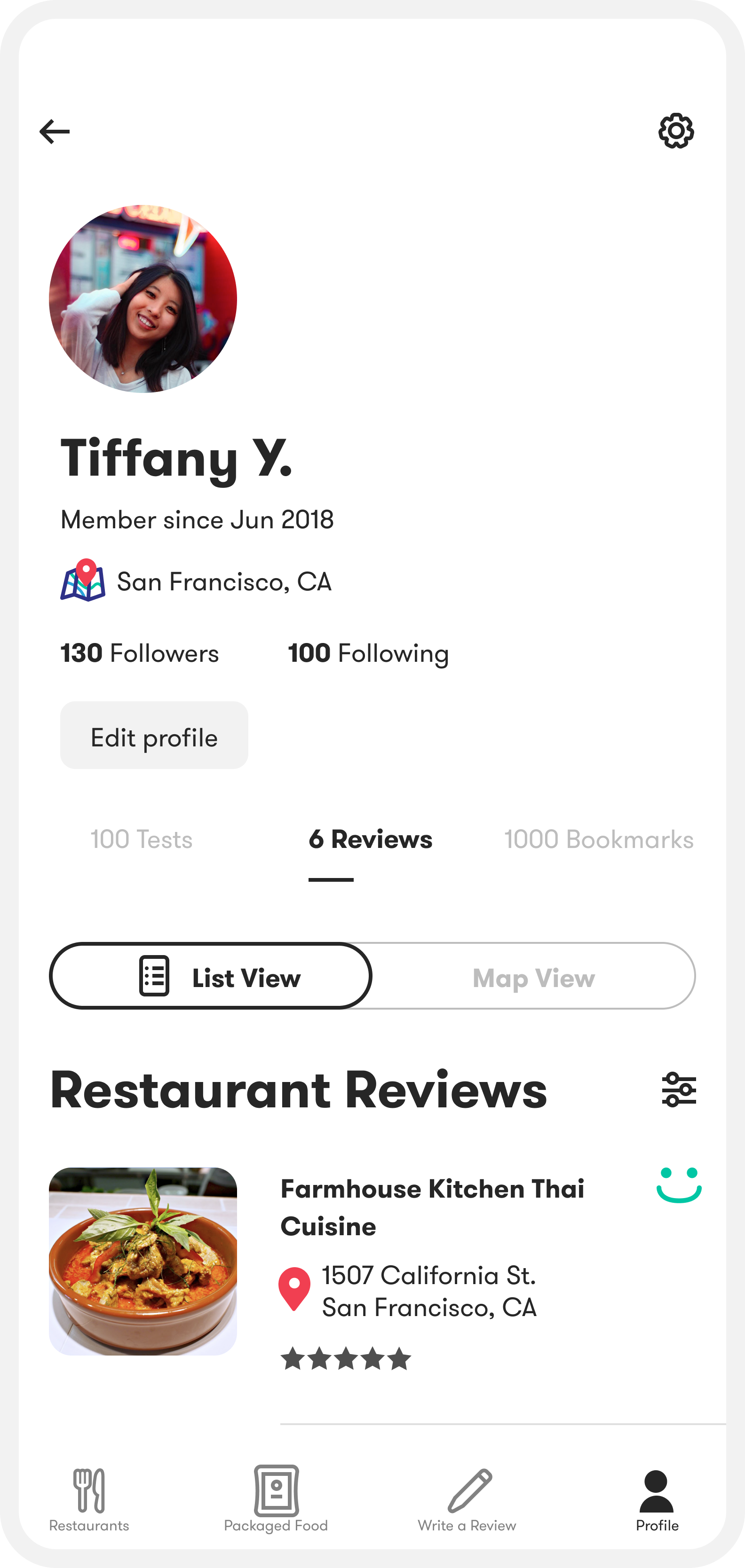Open the settings gear
The image size is (745, 1568).
pyautogui.click(x=675, y=130)
